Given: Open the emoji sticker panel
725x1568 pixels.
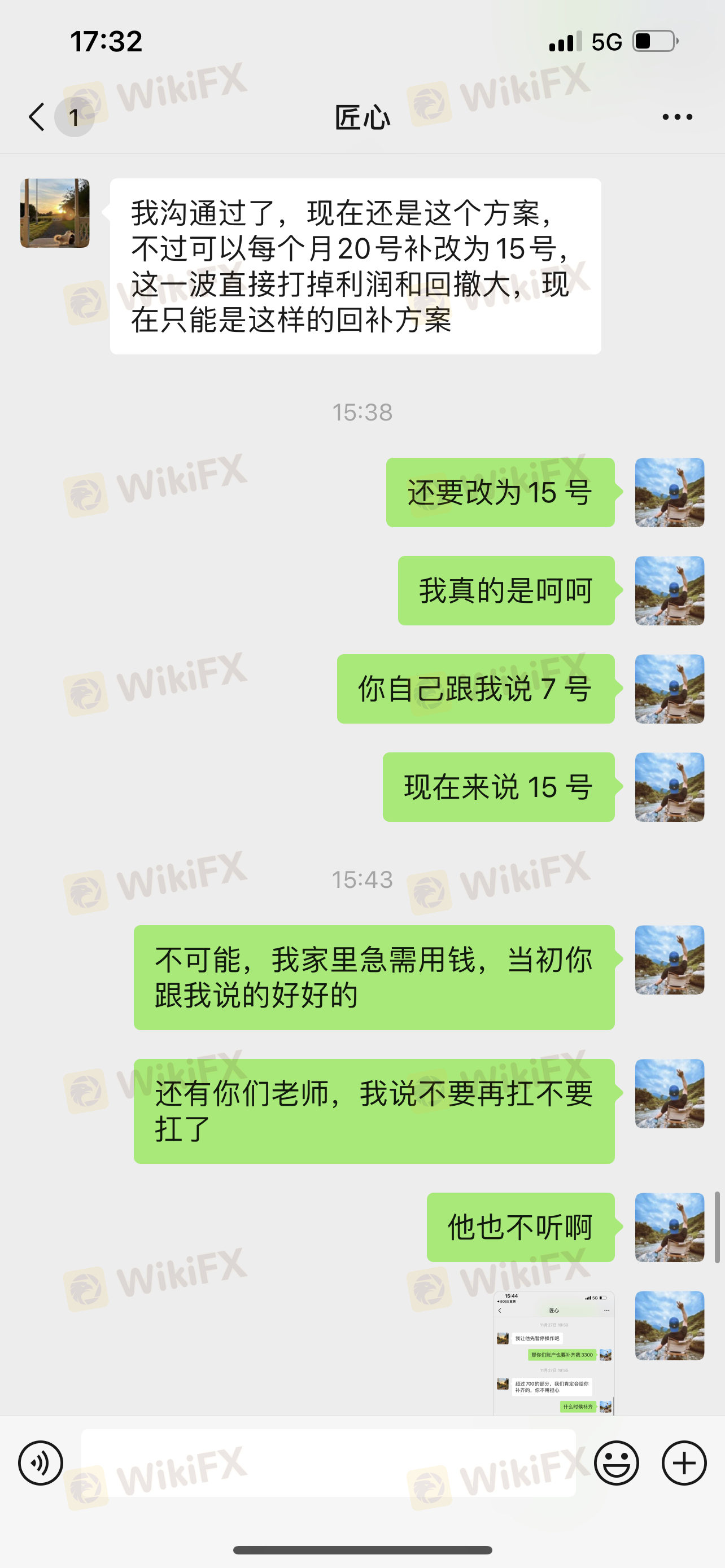Looking at the screenshot, I should 616,1462.
